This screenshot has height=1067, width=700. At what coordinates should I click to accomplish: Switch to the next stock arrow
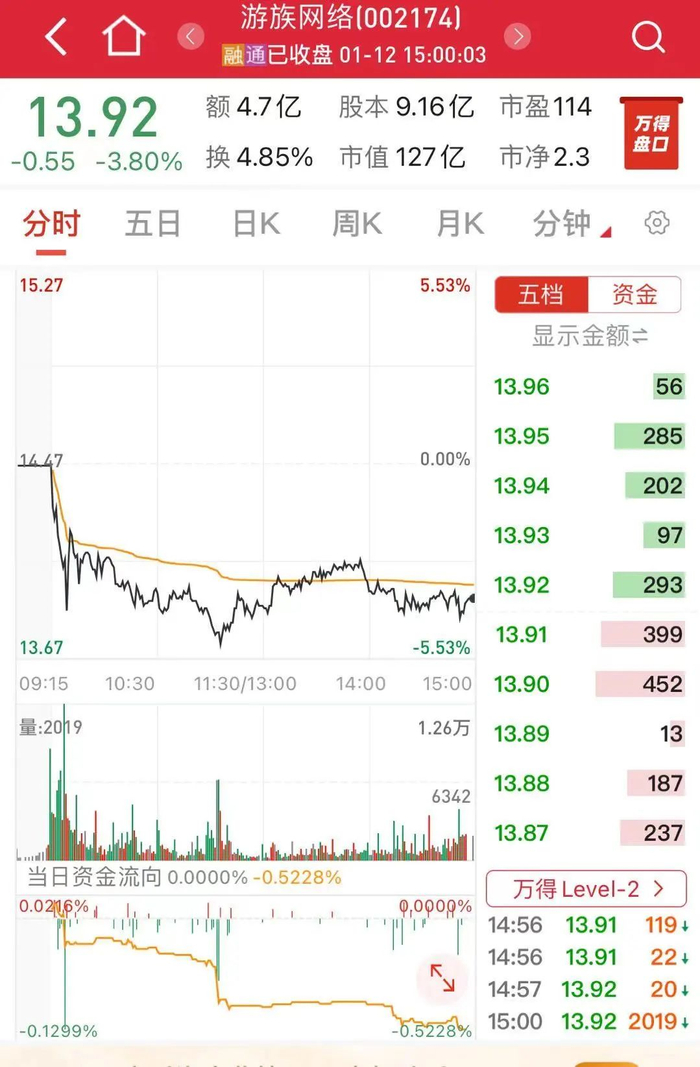pos(518,36)
